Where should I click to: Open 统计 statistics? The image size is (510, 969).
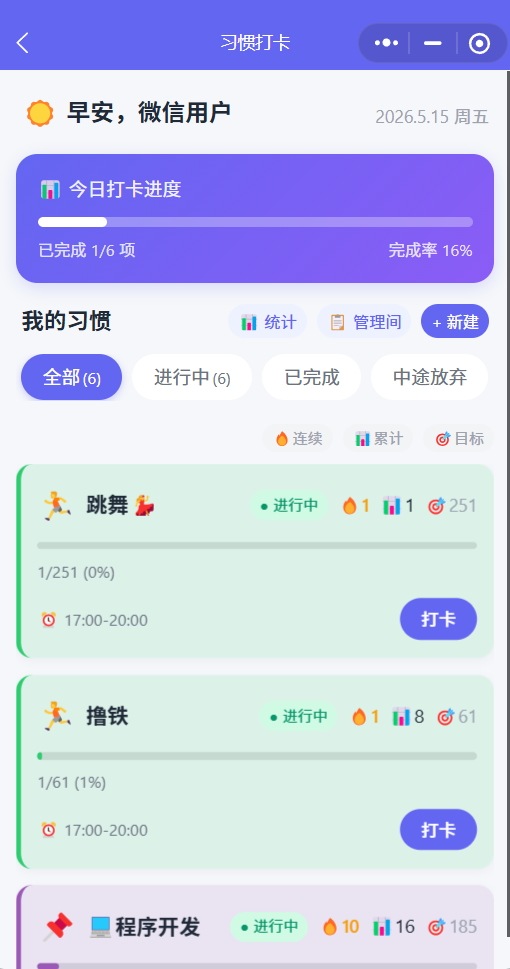click(268, 321)
